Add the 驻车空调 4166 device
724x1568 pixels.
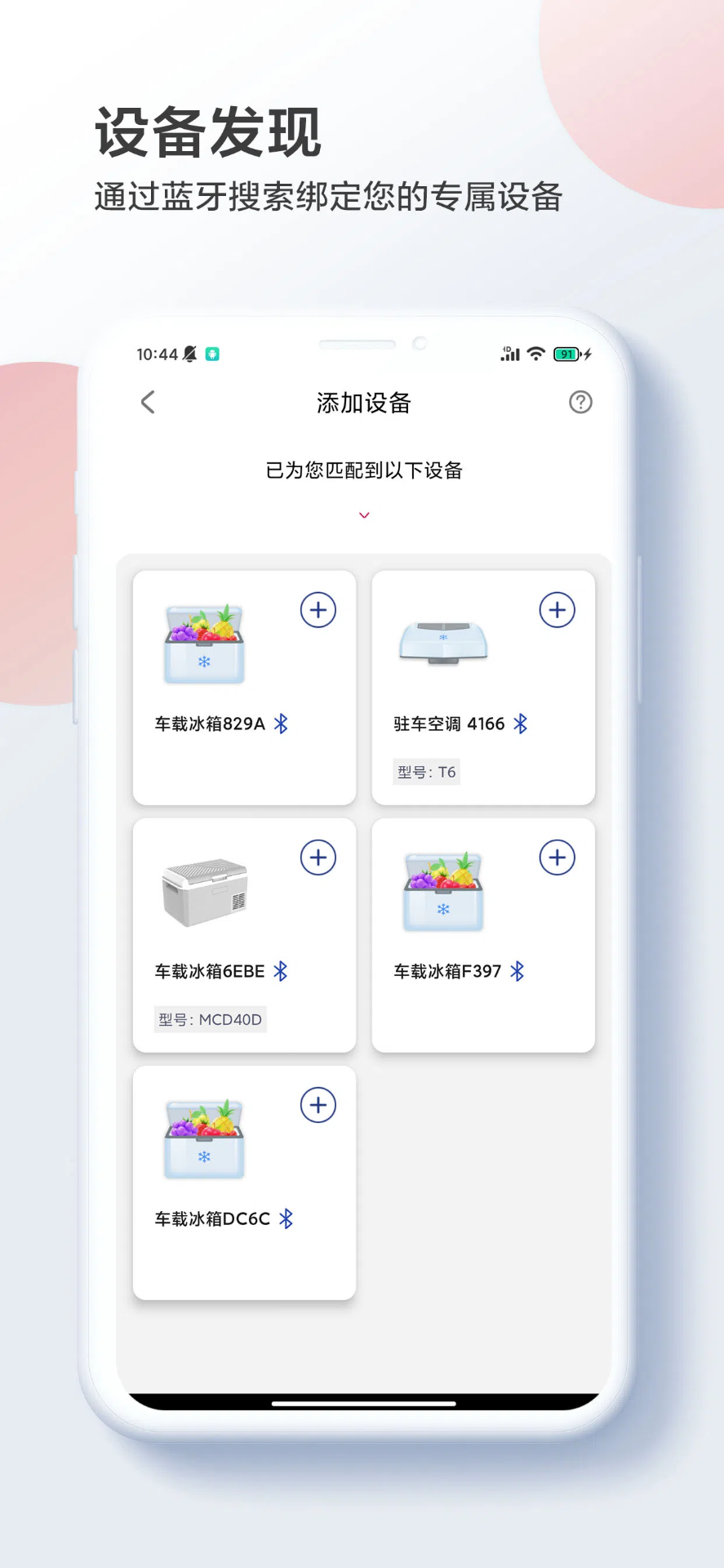coord(557,609)
